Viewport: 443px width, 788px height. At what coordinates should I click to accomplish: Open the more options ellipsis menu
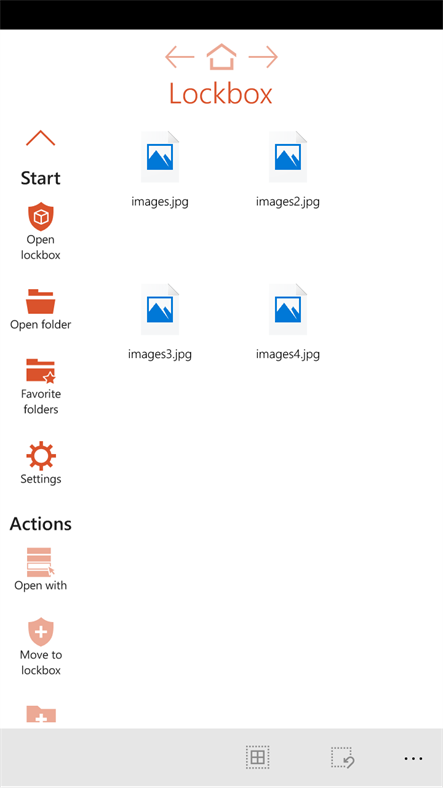(x=413, y=758)
